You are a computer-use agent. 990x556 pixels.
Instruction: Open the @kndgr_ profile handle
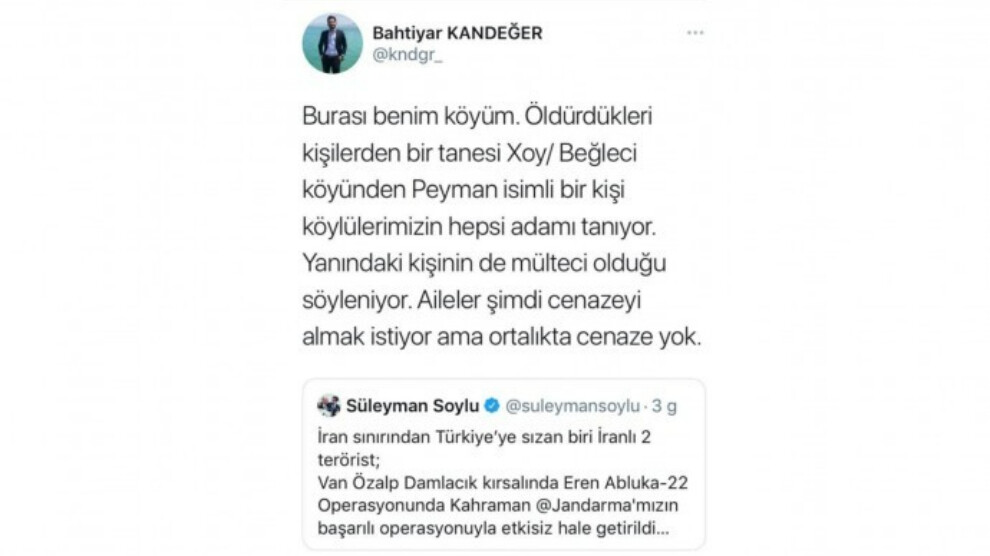point(407,55)
